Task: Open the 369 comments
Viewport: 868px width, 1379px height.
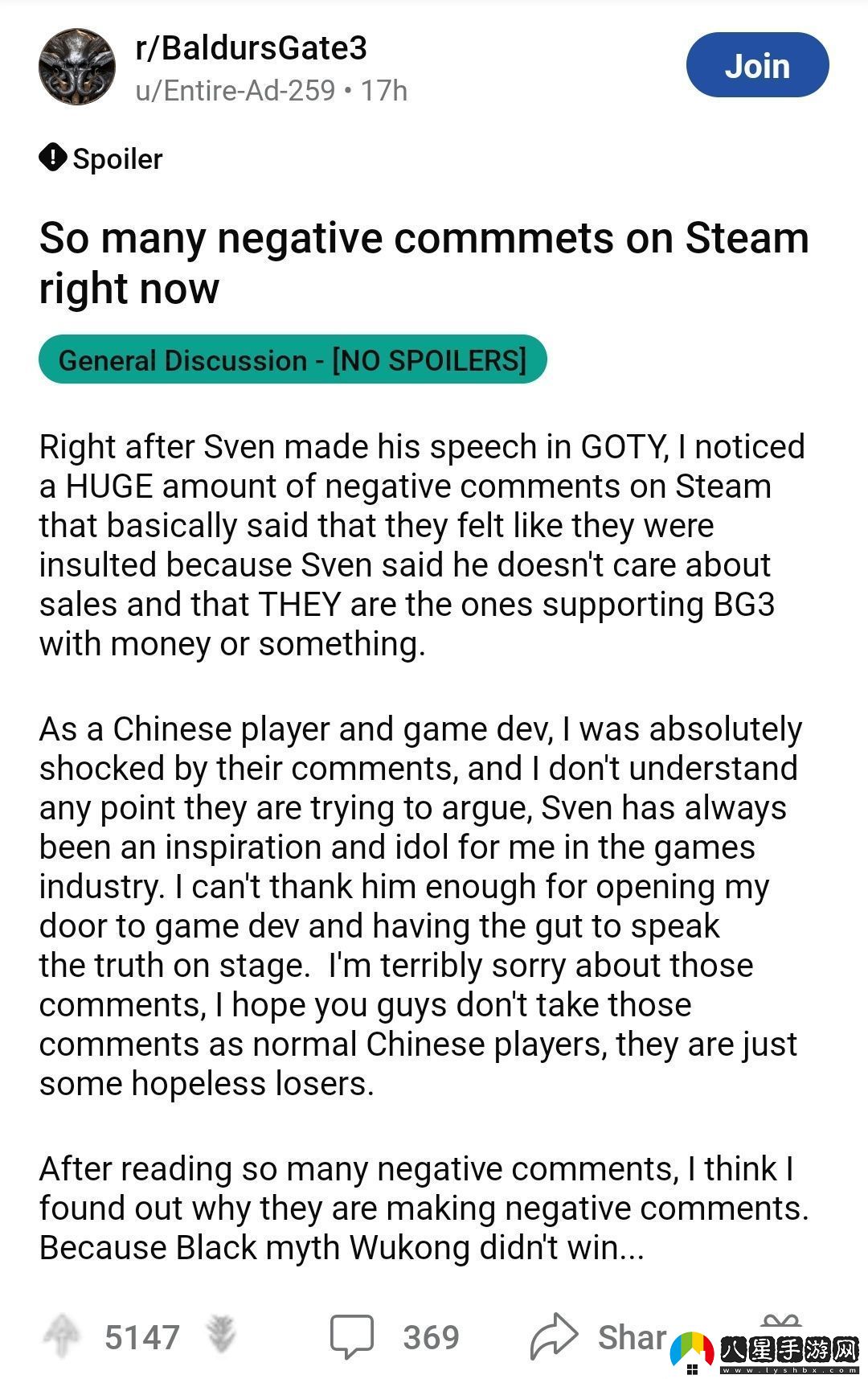Action: coord(395,1336)
